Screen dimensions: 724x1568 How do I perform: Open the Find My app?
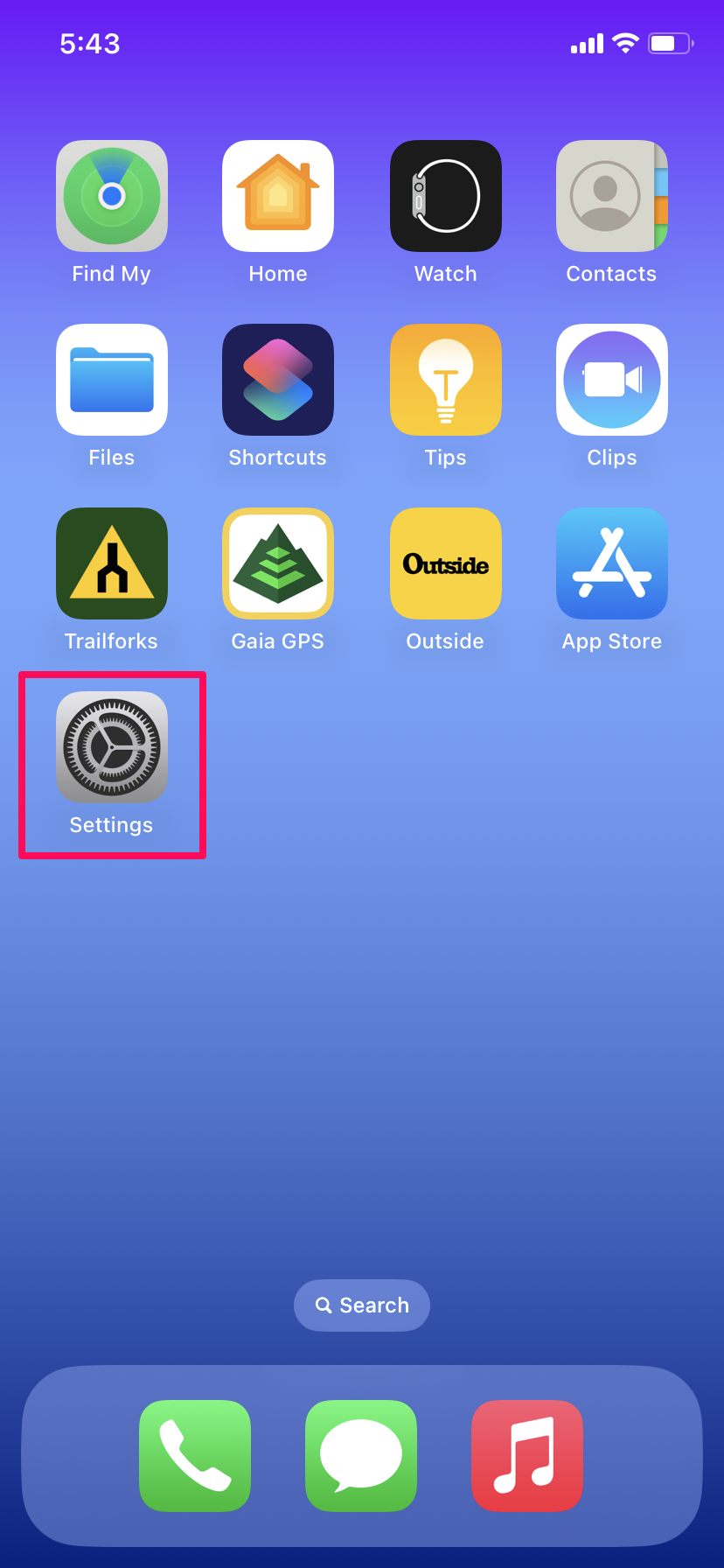112,196
